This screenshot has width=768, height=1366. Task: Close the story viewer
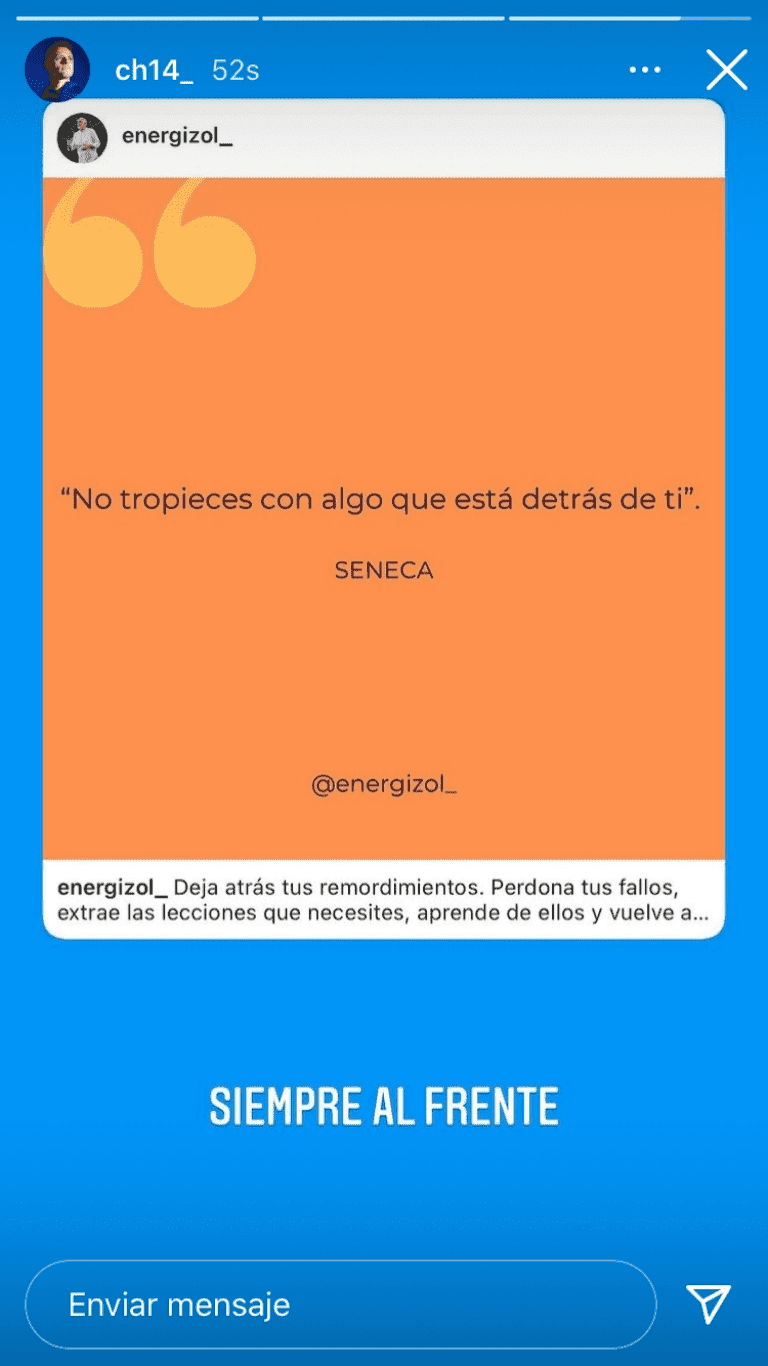pos(727,70)
